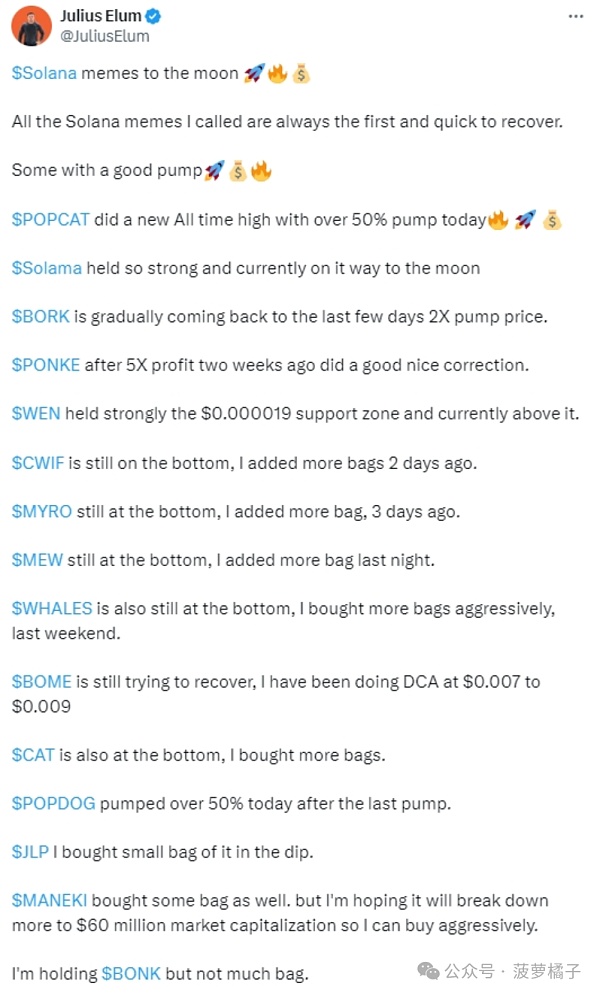View the $BORK cashtag
The height and width of the screenshot is (995, 600).
40,316
